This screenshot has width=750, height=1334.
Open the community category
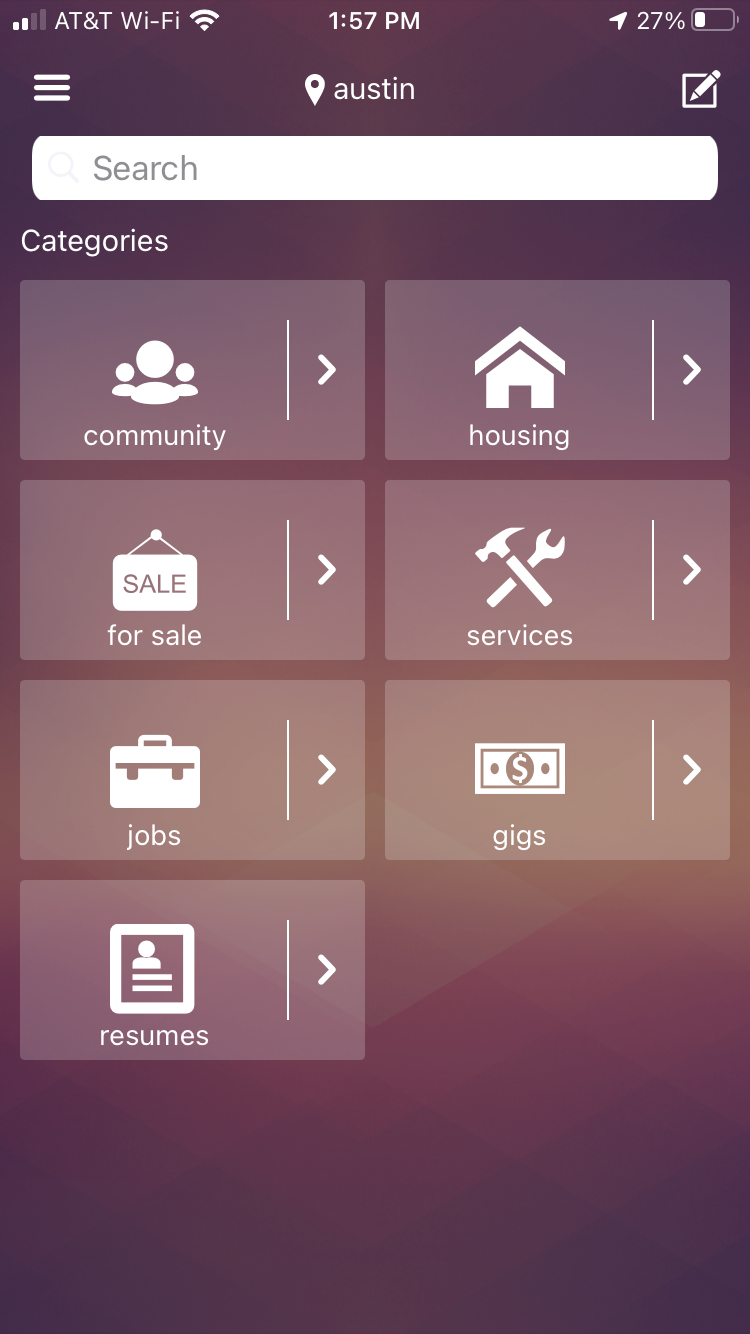click(154, 385)
